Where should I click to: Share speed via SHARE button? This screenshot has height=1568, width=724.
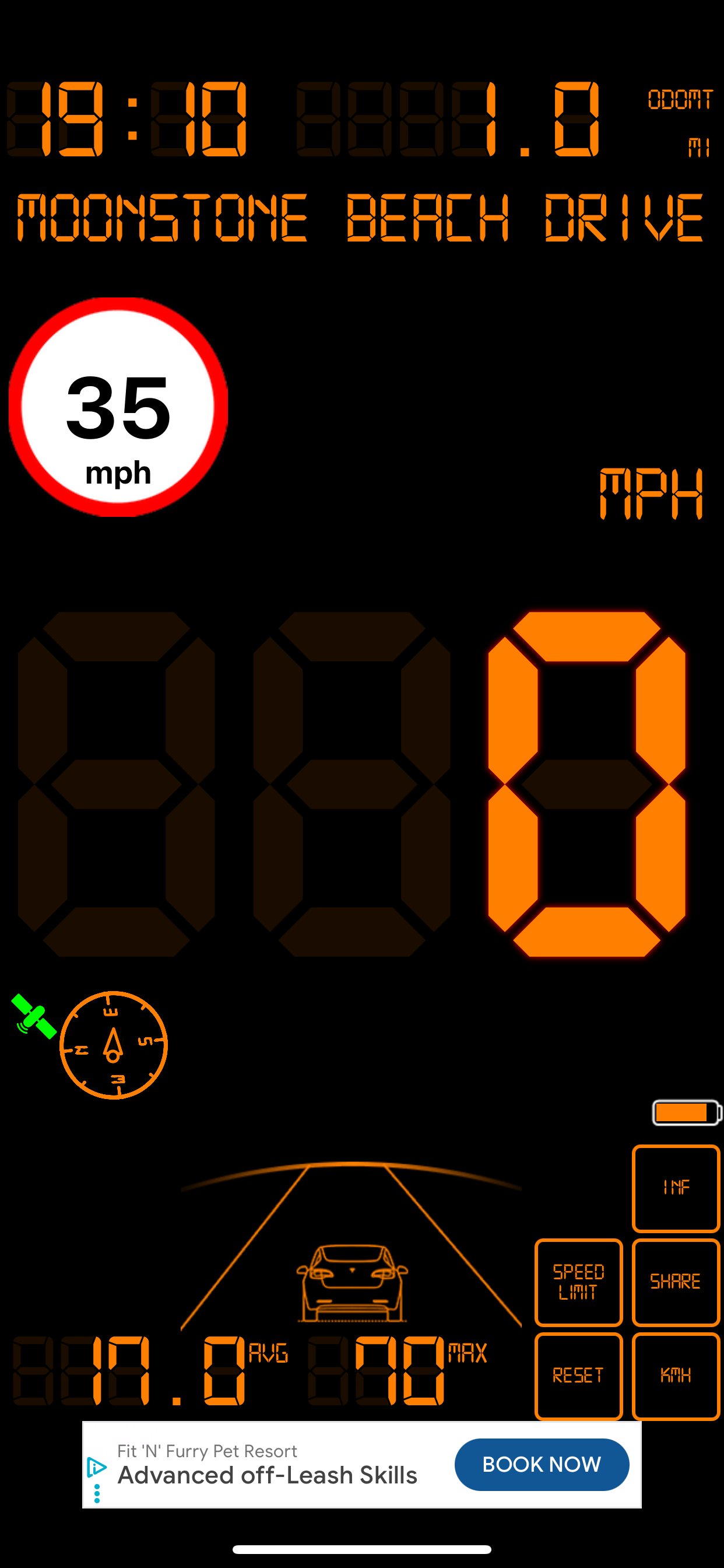click(676, 1282)
